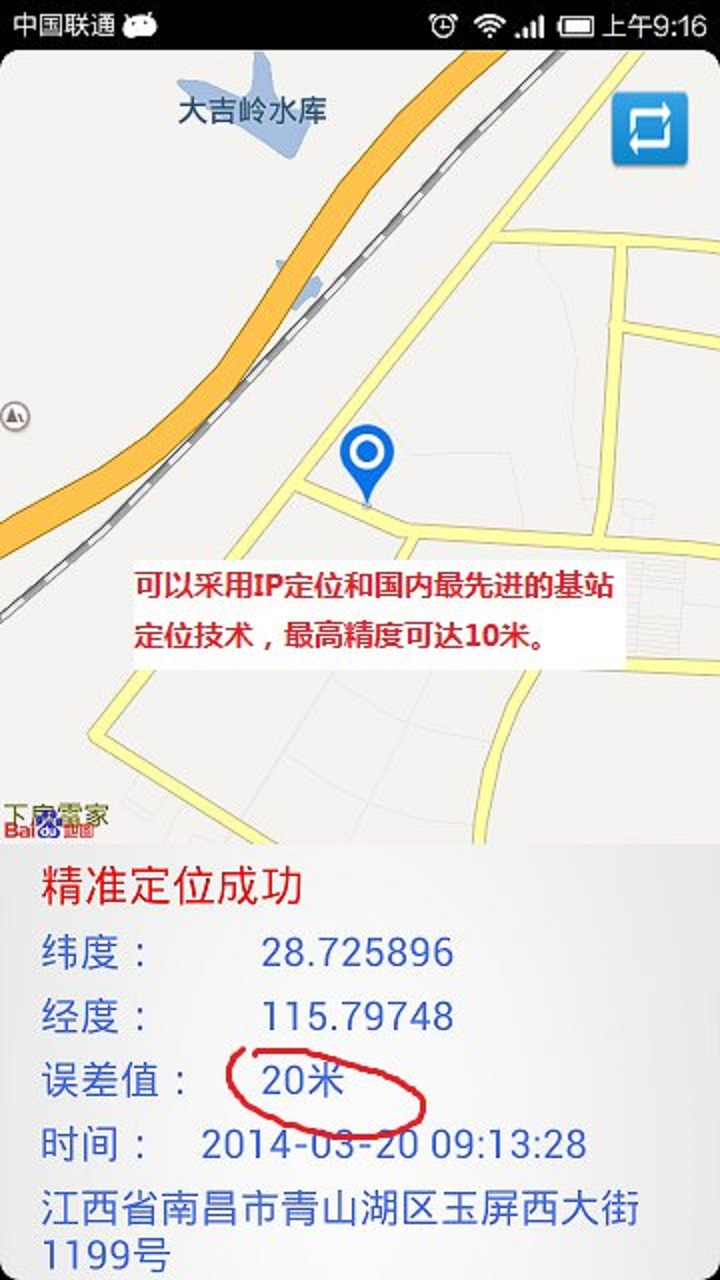The width and height of the screenshot is (720, 1280).
Task: Click the scenic spot icon on the map's left edge
Action: point(14,415)
